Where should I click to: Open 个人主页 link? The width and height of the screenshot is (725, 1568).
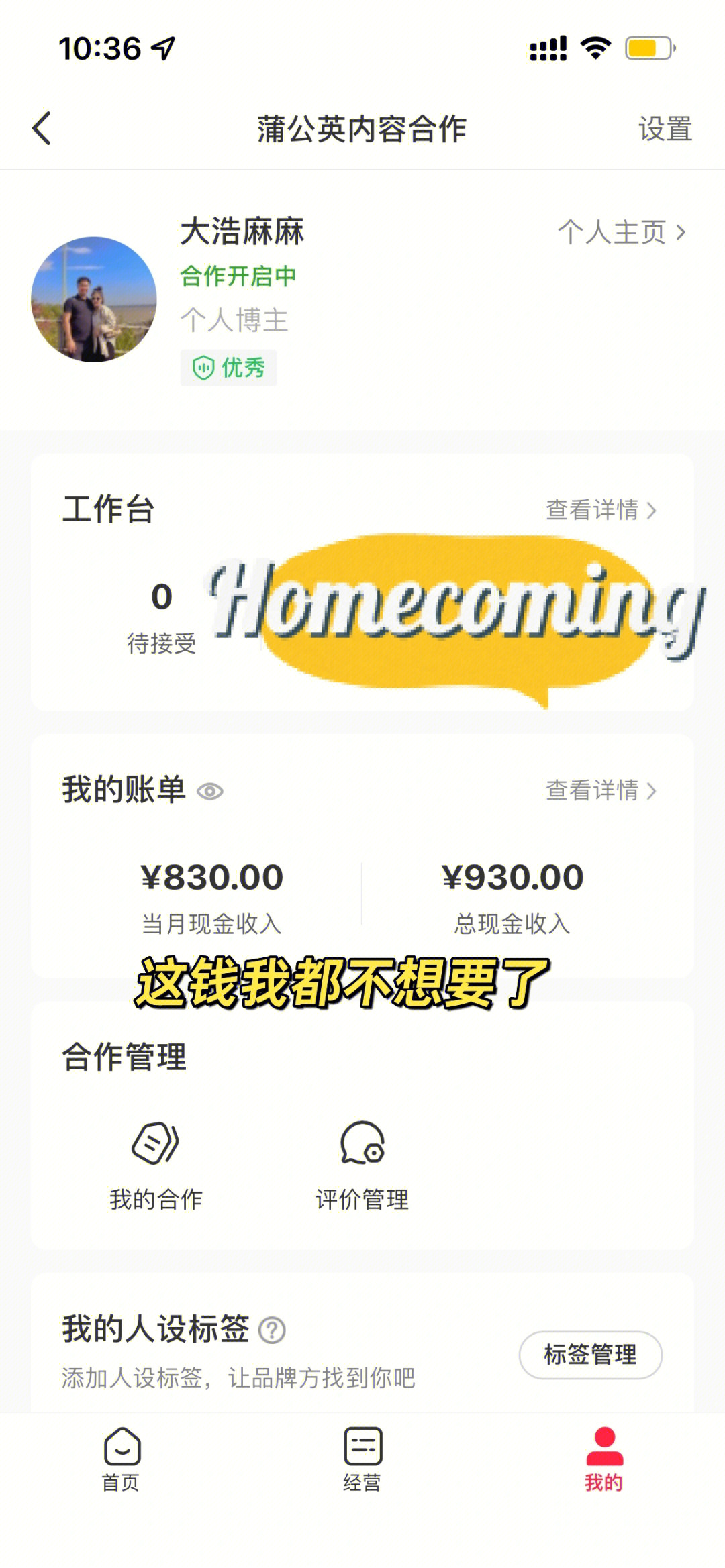(x=622, y=233)
